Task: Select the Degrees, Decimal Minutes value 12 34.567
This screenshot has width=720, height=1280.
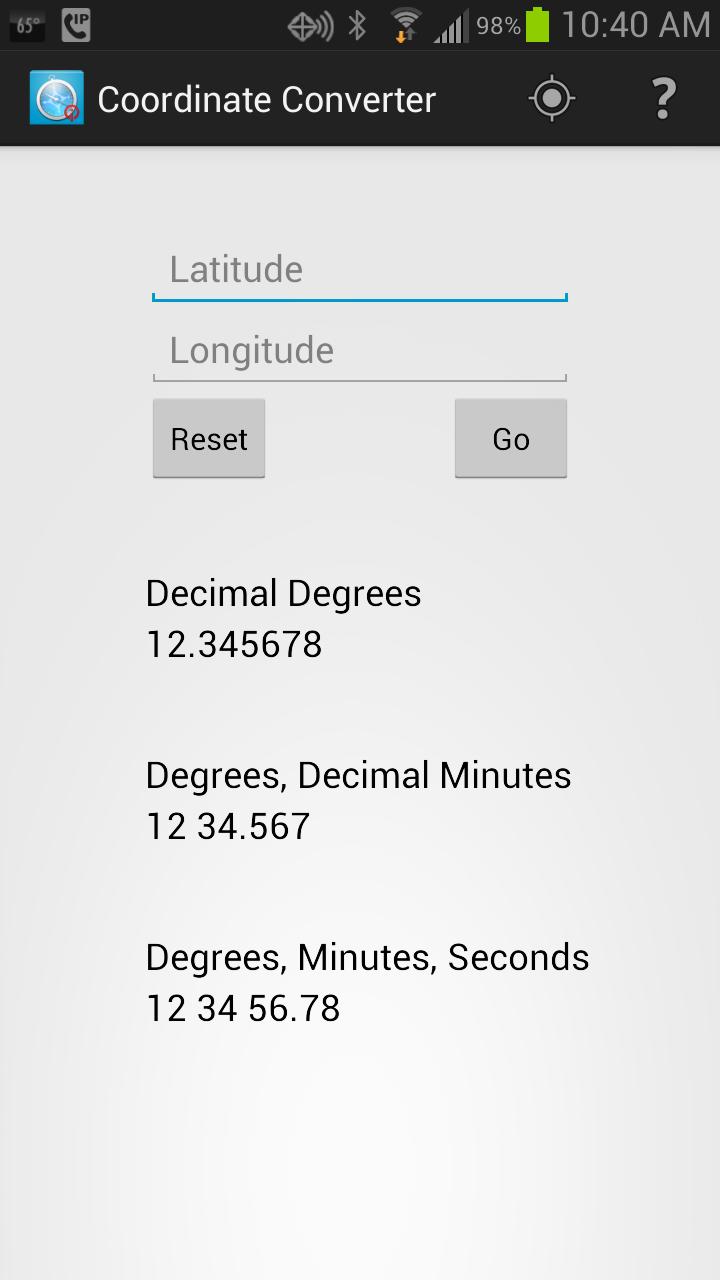Action: click(x=227, y=826)
